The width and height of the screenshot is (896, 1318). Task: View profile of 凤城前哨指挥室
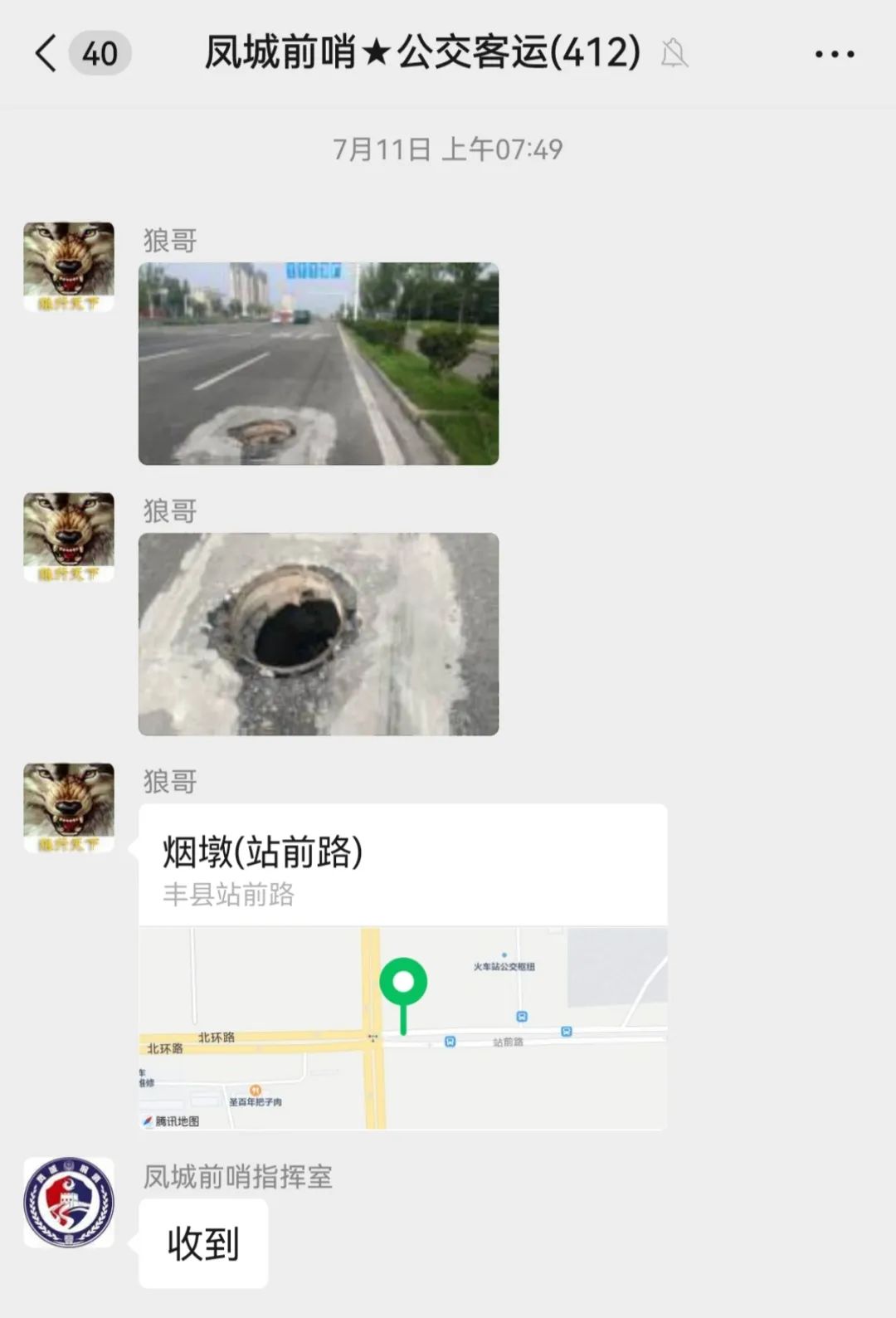pyautogui.click(x=69, y=1202)
